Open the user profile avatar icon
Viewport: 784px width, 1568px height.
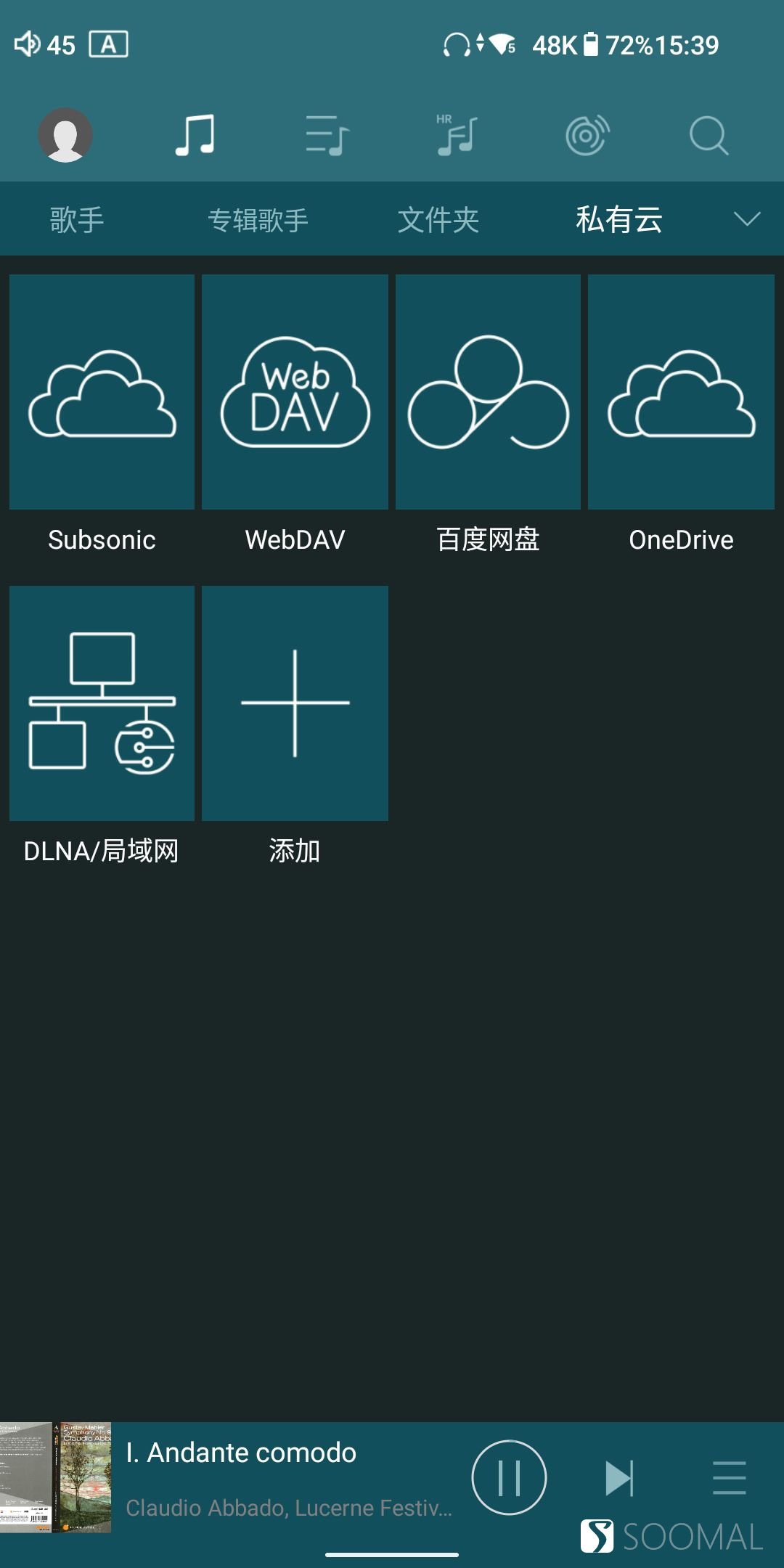pyautogui.click(x=65, y=136)
